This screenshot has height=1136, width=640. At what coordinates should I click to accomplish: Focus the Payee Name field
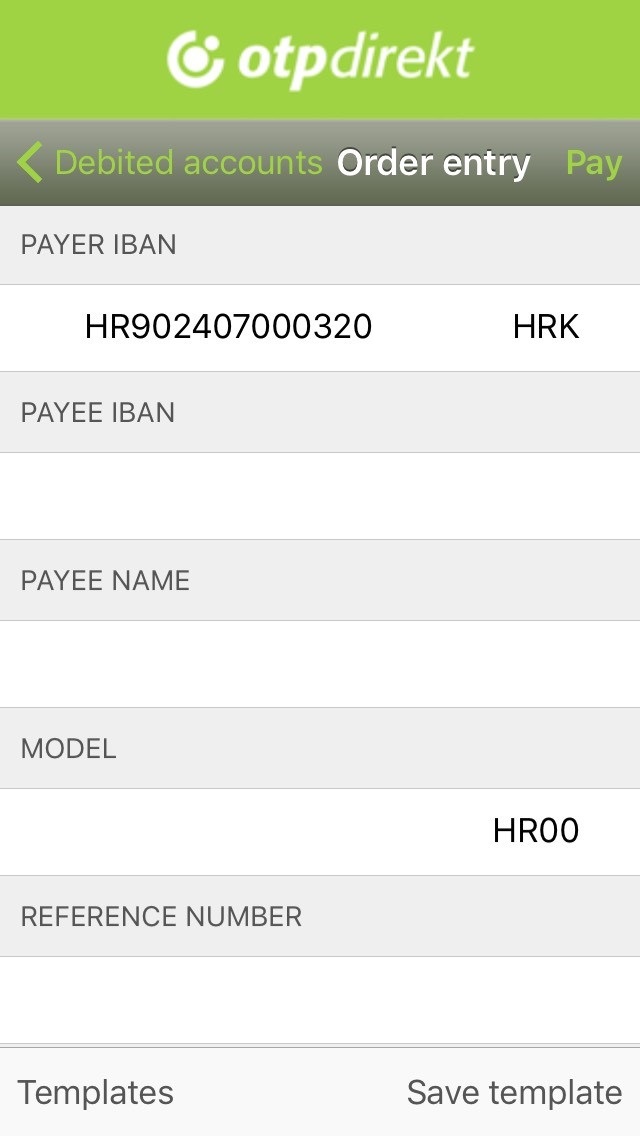coord(320,664)
